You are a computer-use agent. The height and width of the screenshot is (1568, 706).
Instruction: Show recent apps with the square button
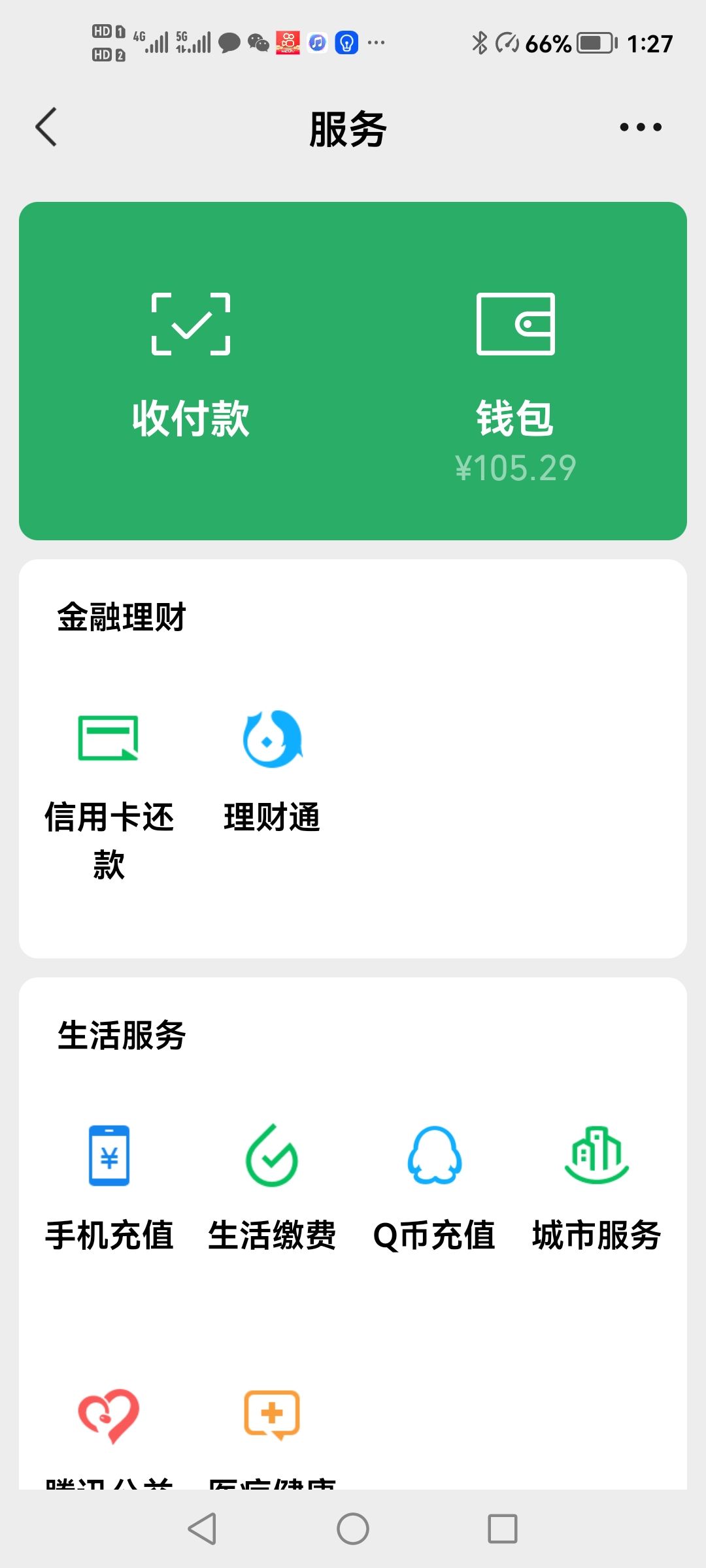point(502,1529)
